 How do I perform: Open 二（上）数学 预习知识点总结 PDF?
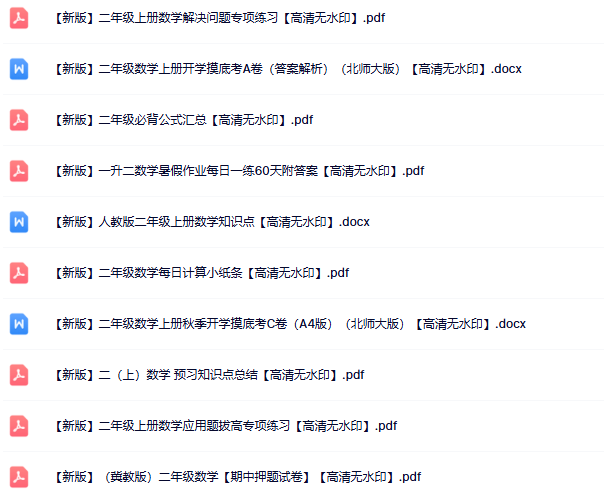(x=210, y=375)
